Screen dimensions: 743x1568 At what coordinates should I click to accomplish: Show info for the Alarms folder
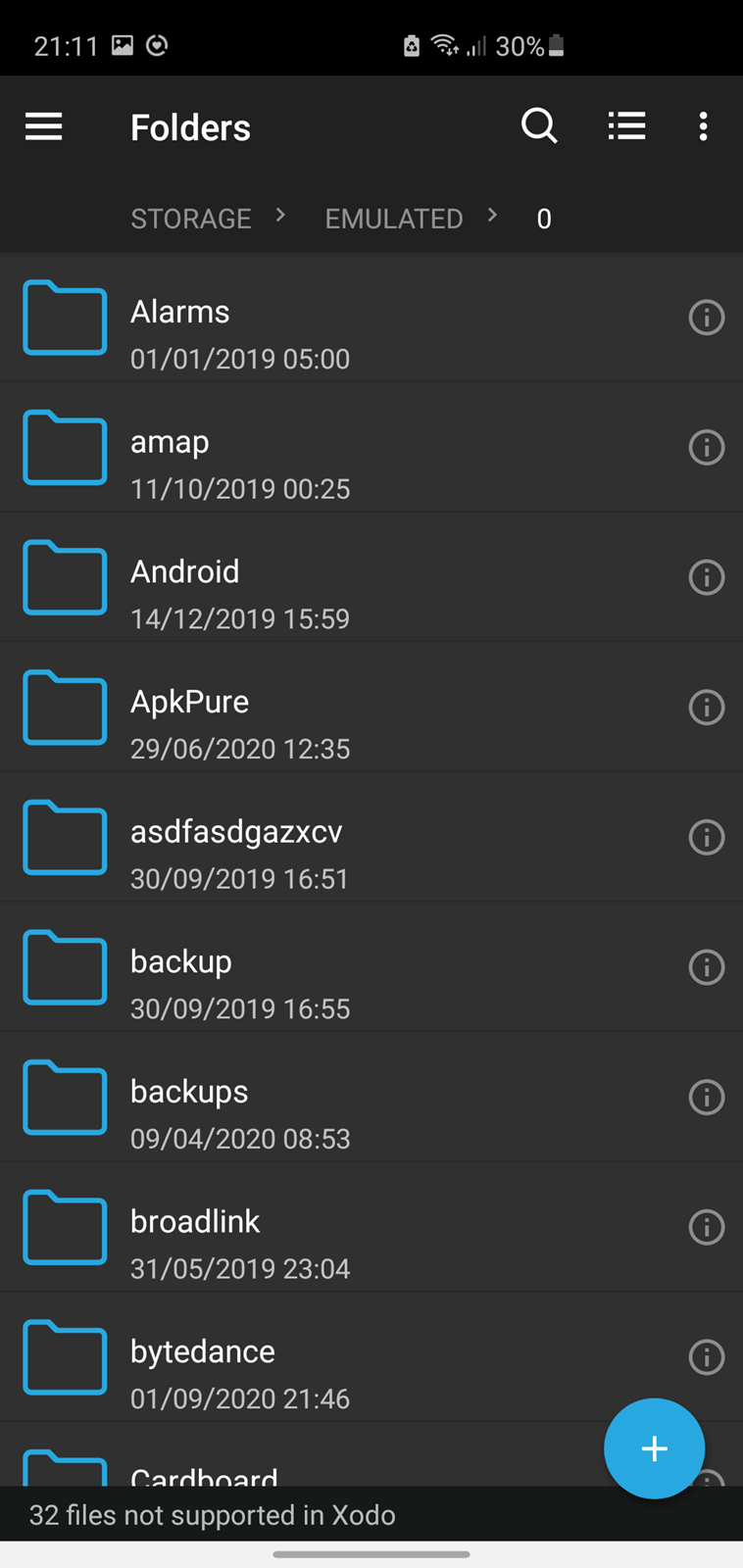click(x=707, y=318)
